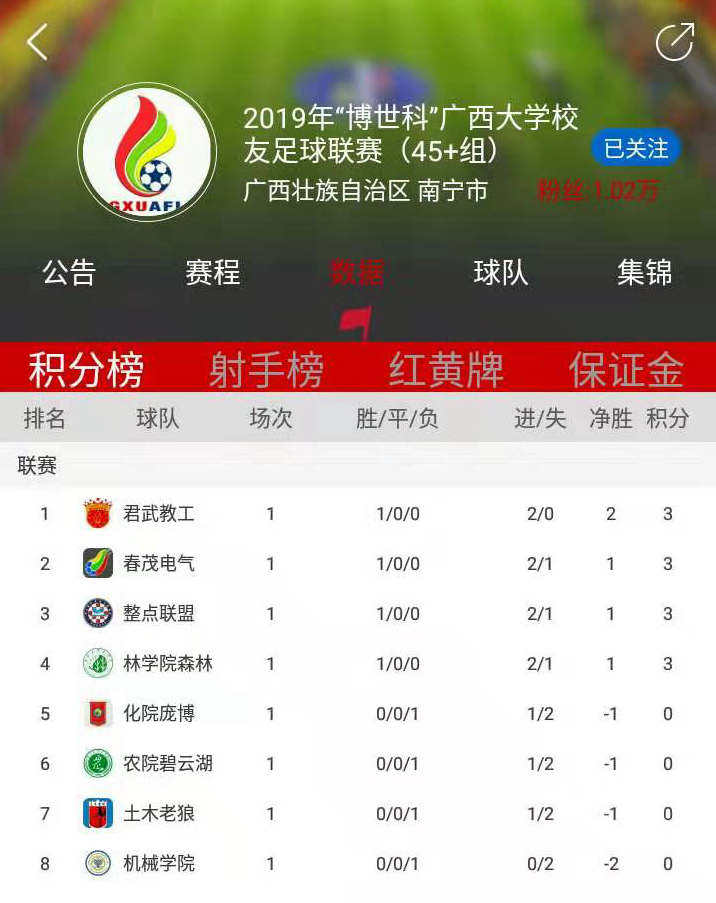This screenshot has width=716, height=903.
Task: View team 整点联盟 details
Action: tap(159, 614)
